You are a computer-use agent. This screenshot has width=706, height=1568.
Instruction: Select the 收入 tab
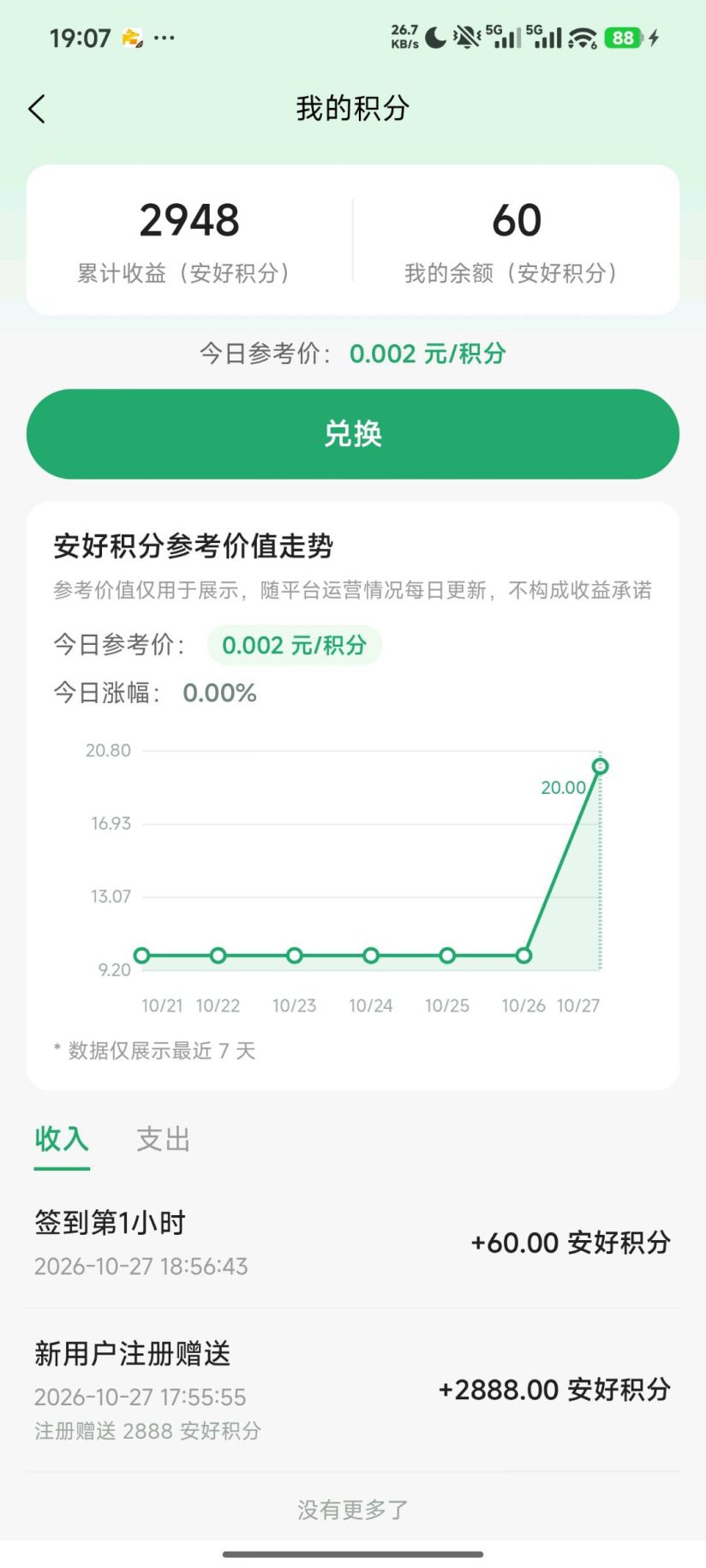pos(62,1139)
